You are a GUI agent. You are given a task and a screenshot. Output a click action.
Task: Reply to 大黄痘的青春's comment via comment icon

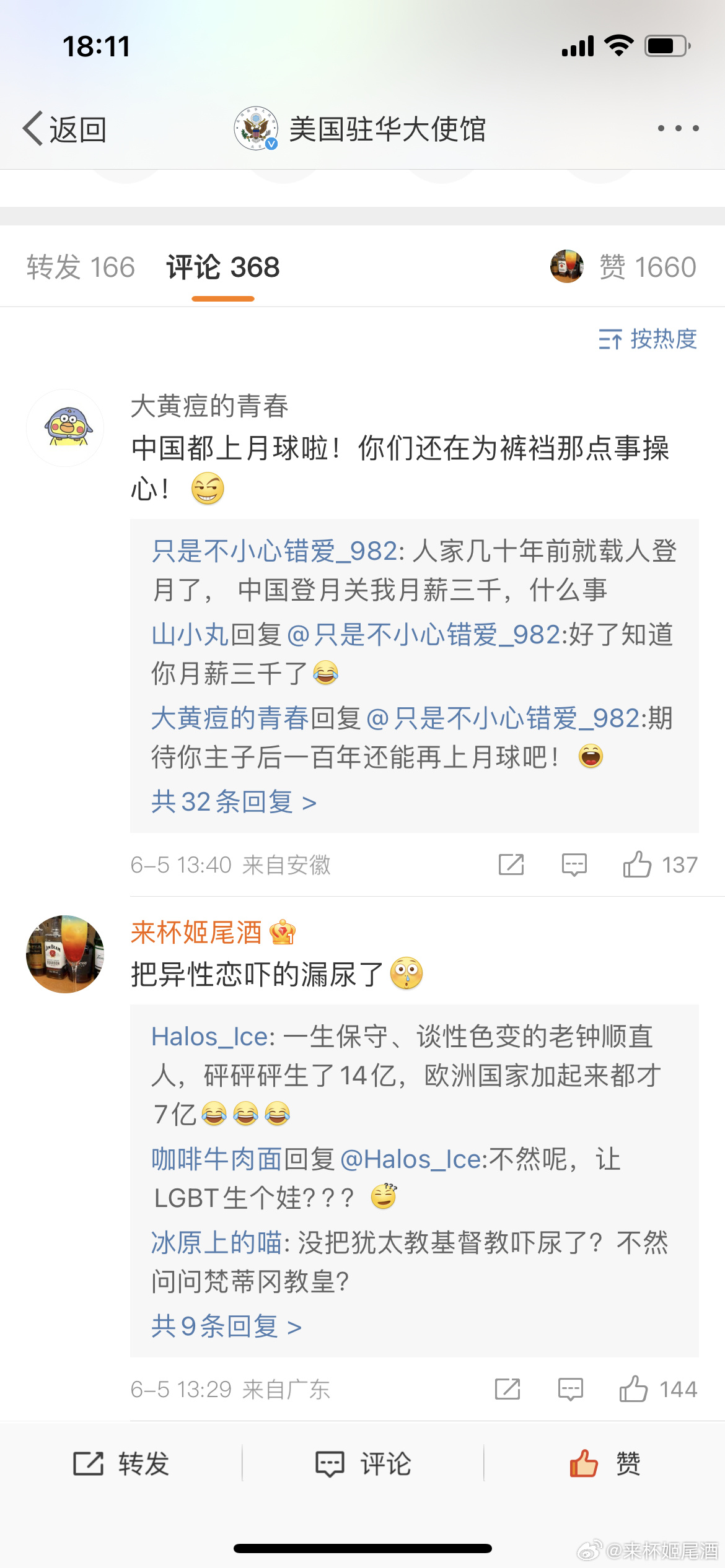click(574, 865)
